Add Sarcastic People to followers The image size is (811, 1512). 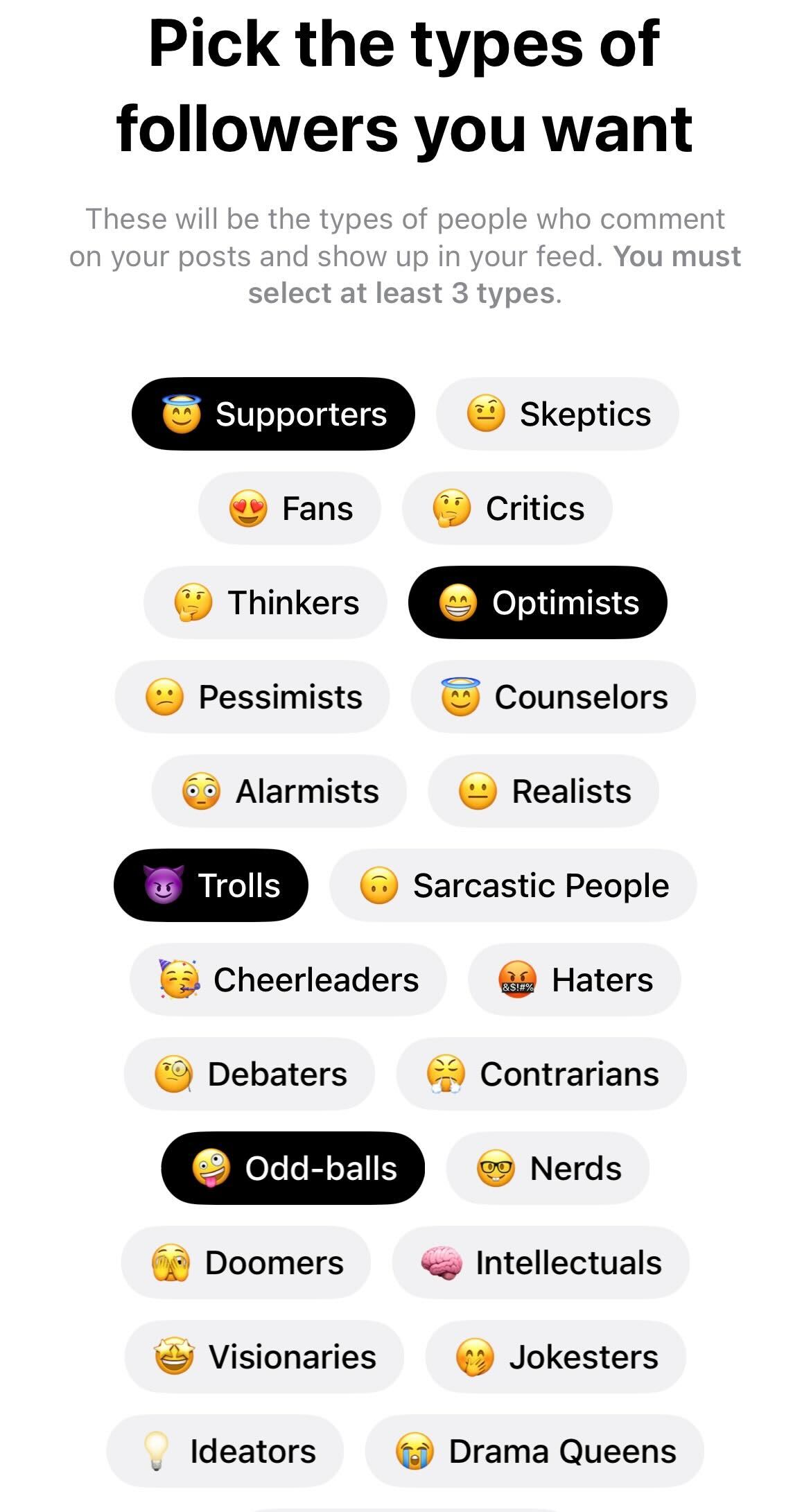pyautogui.click(x=513, y=885)
